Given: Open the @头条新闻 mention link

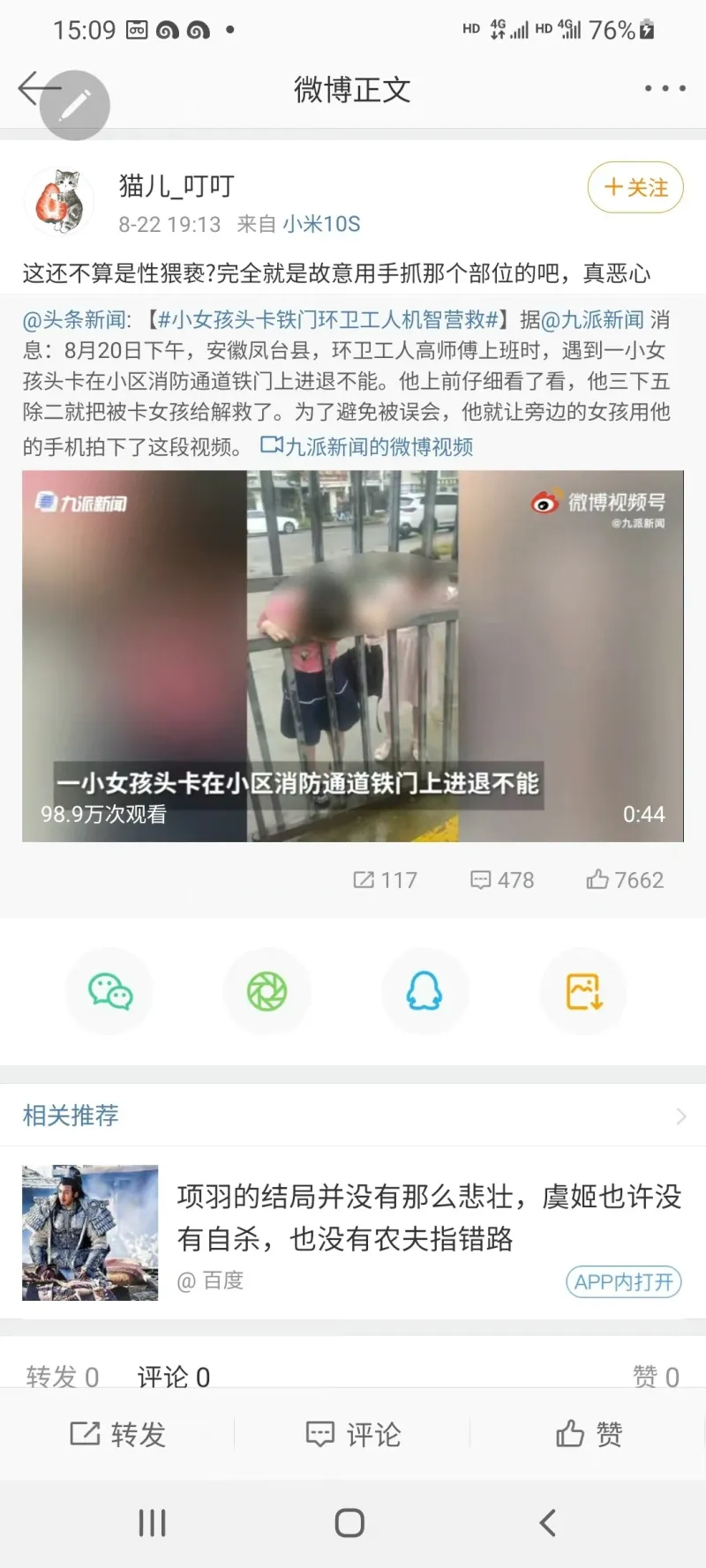Looking at the screenshot, I should point(76,319).
